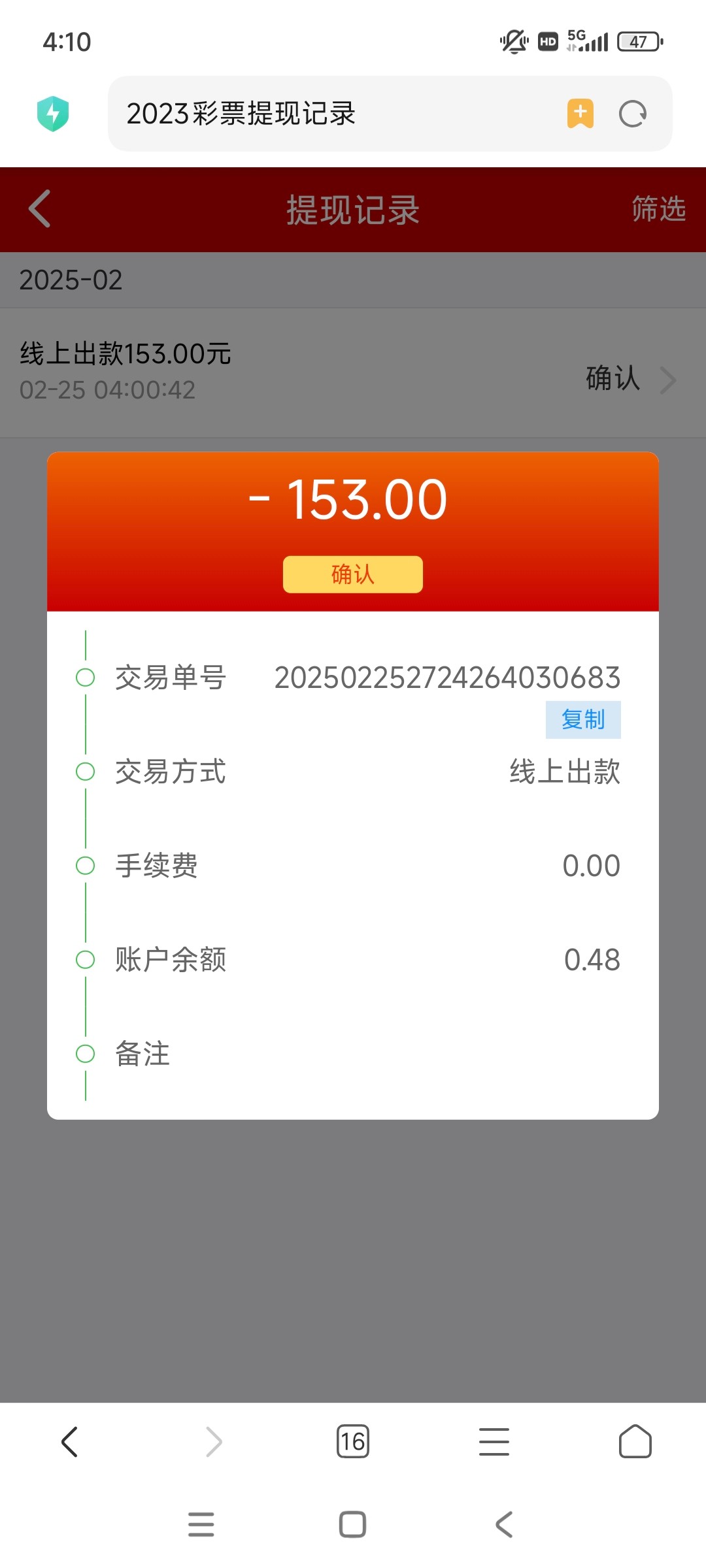Bookmark this page with the yellow icon
706x1568 pixels.
(x=580, y=114)
